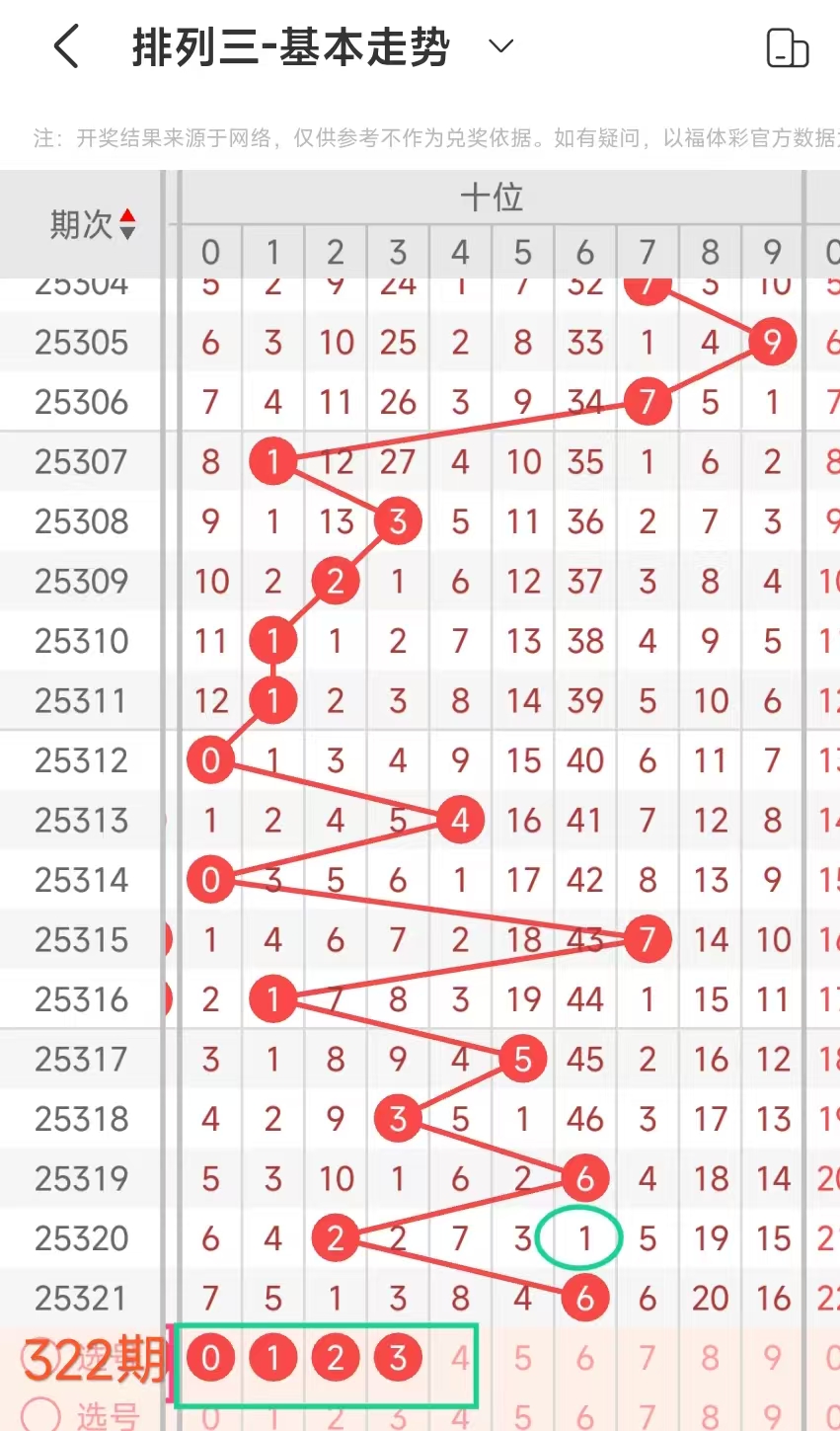Select number 8 in the first 选号 row
The height and width of the screenshot is (1431, 840).
tap(711, 1359)
